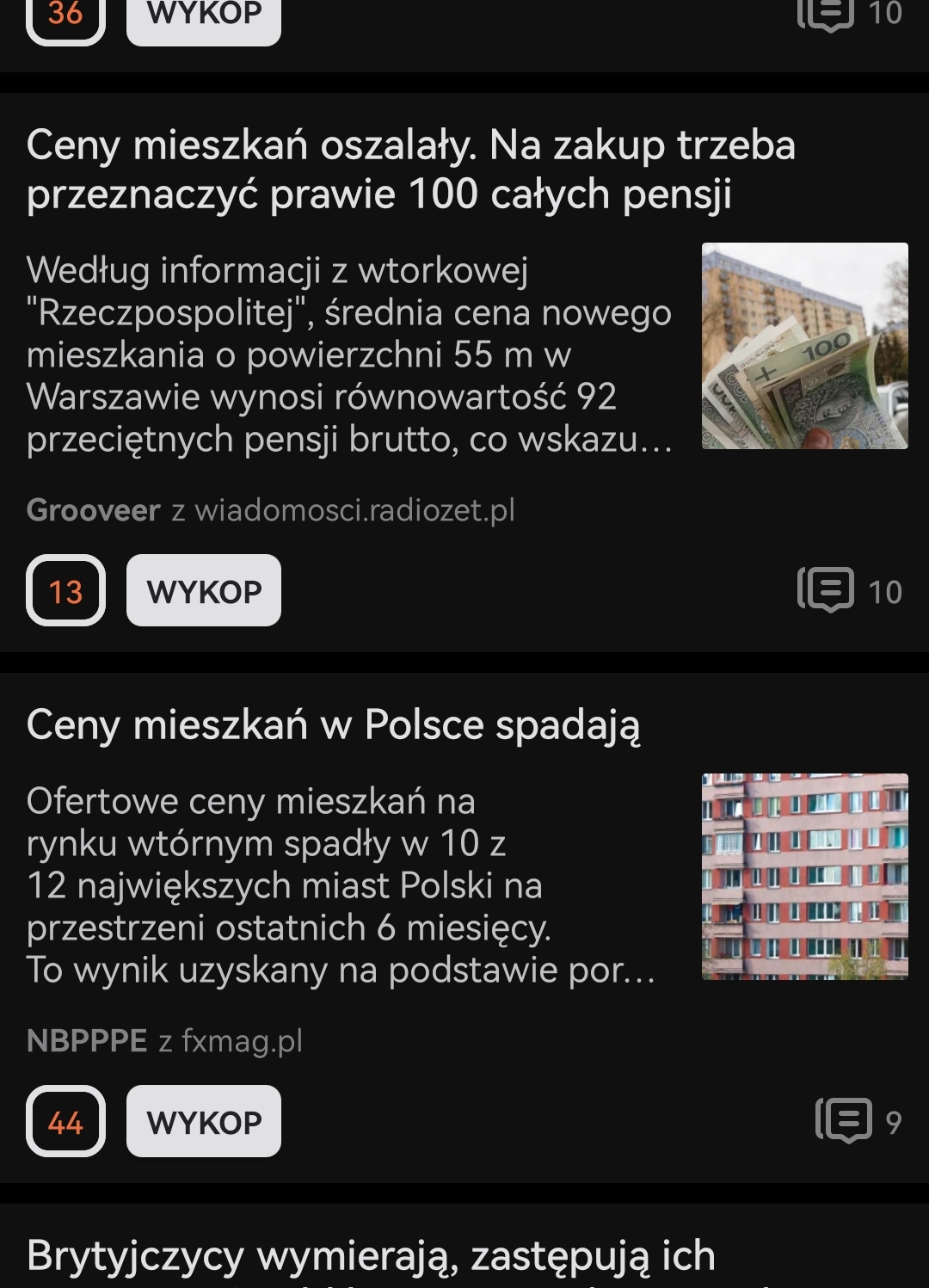Open banknotes thumbnail of radiozet article

(804, 346)
